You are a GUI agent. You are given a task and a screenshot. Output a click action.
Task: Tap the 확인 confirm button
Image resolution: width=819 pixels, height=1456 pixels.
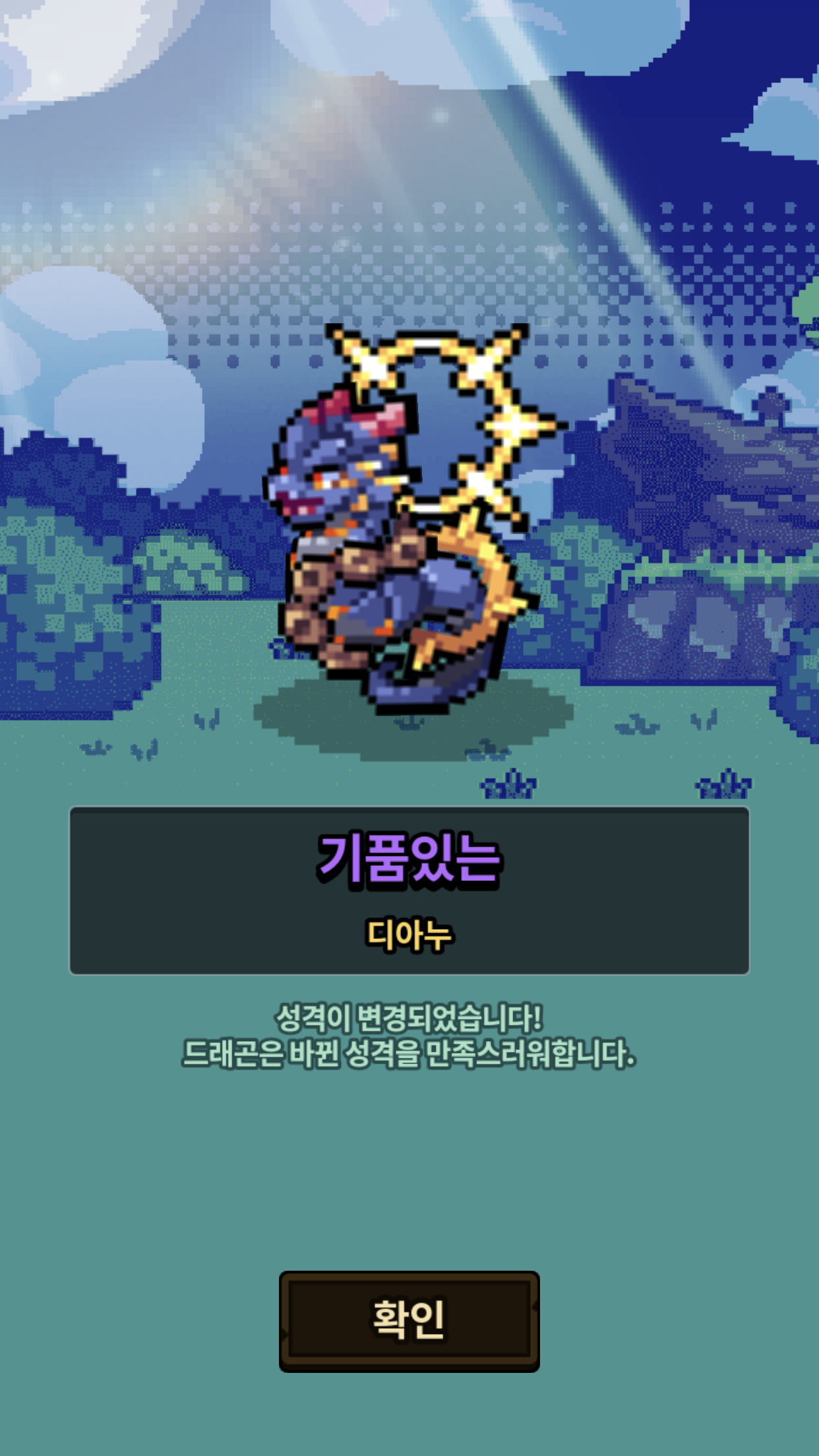pos(409,1320)
